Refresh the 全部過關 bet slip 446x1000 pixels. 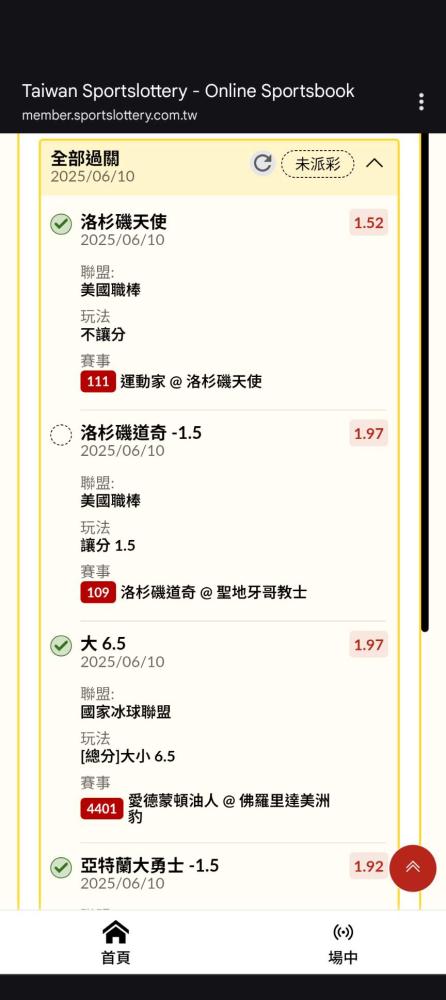coord(262,163)
